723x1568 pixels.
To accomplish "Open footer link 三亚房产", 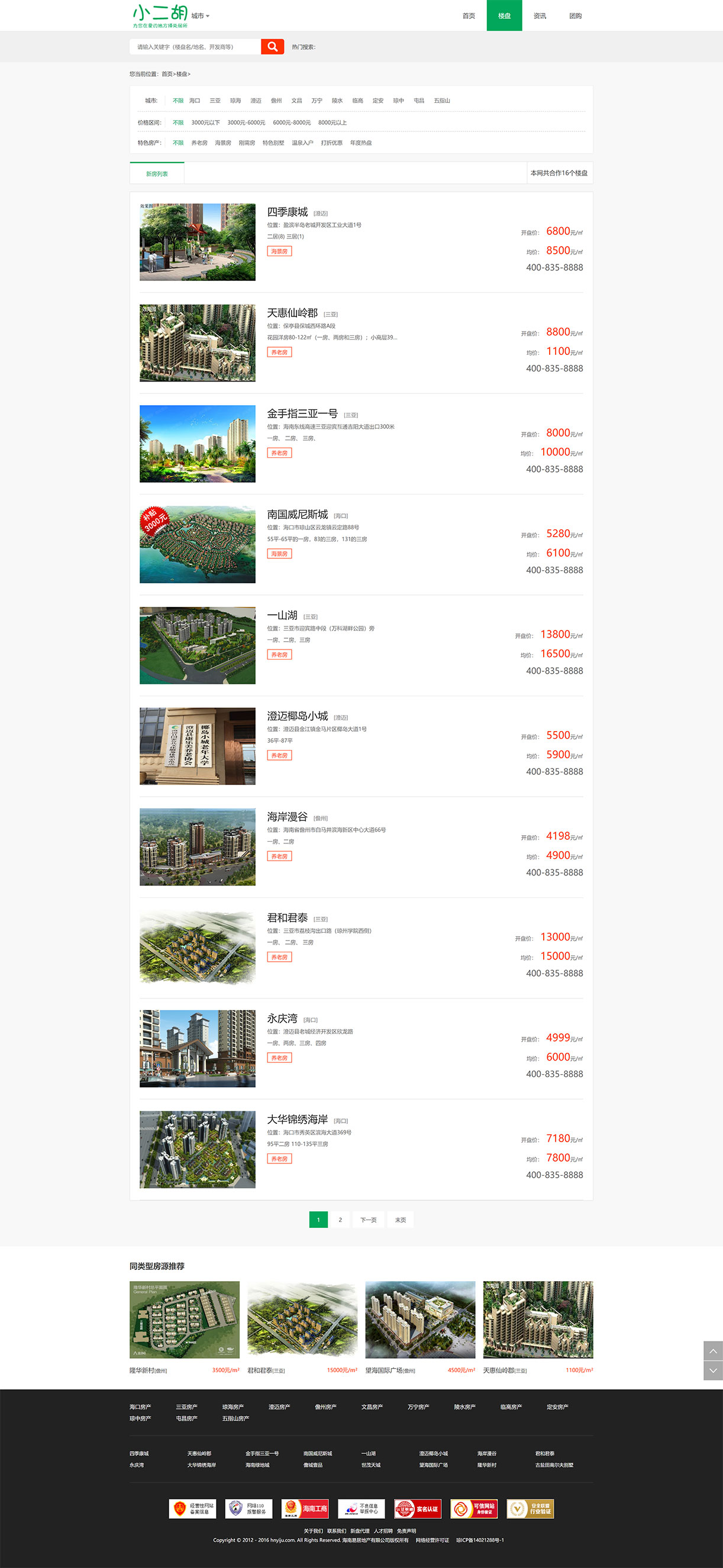I will coord(186,1407).
